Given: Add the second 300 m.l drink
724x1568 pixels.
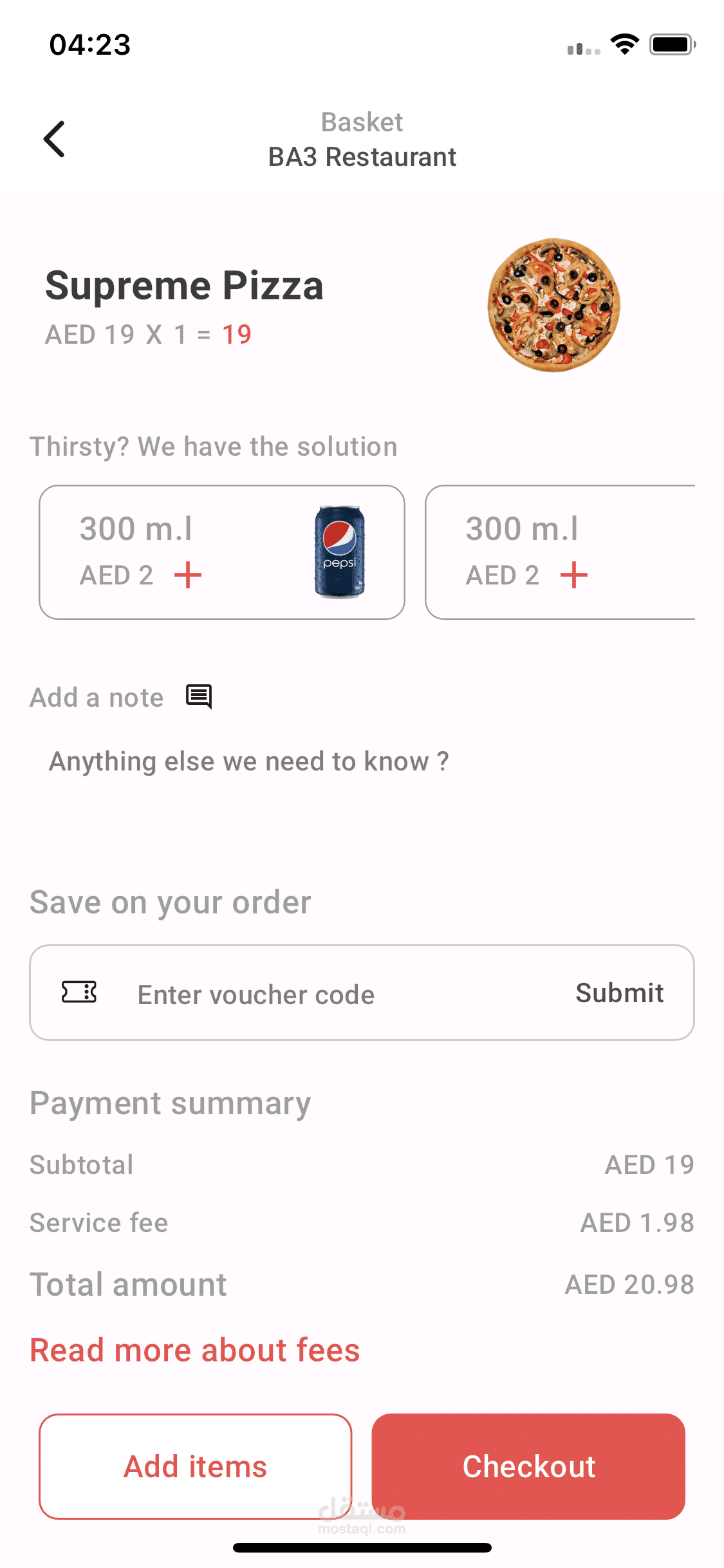Looking at the screenshot, I should [573, 575].
